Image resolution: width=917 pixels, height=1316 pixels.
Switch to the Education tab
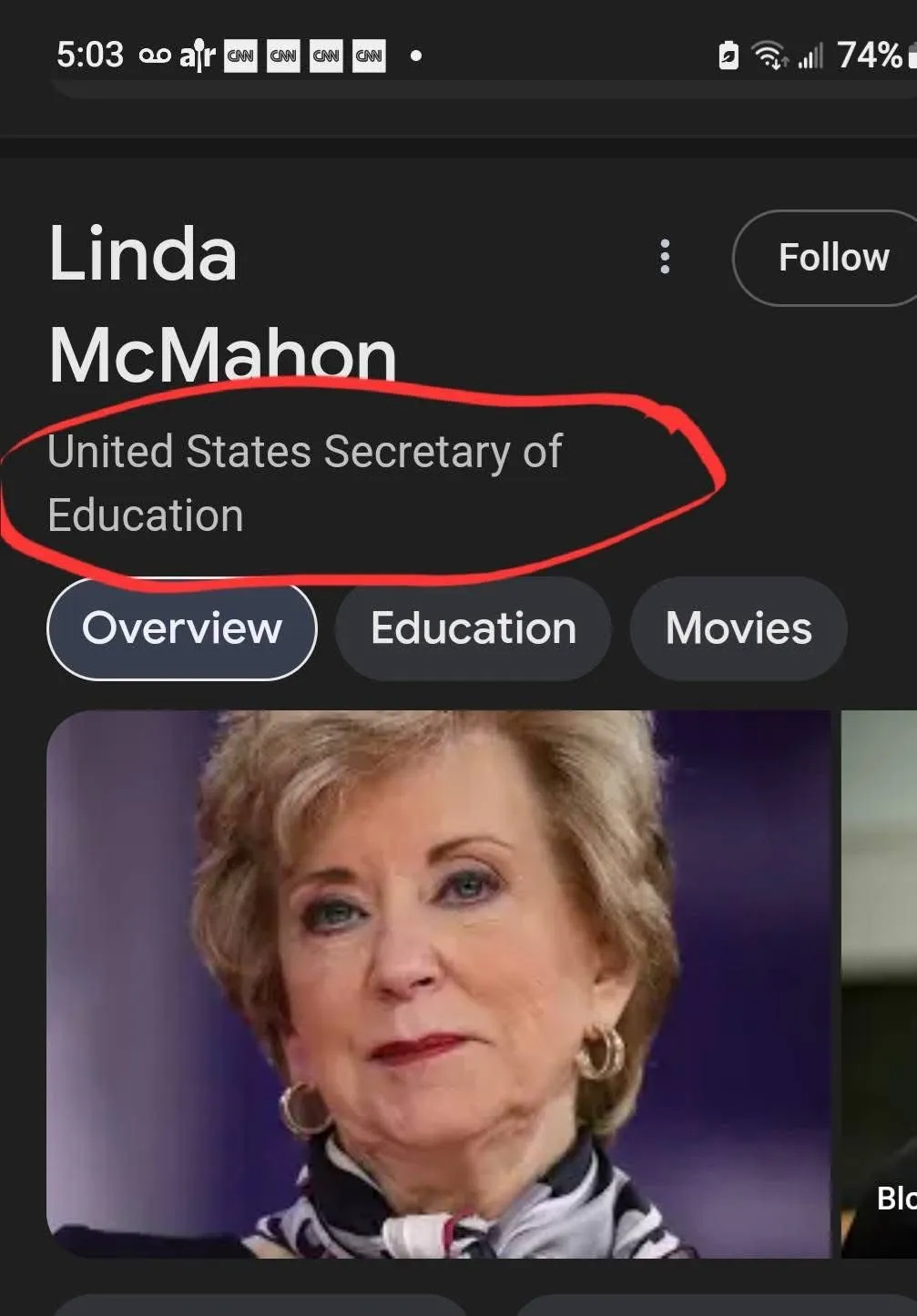(x=473, y=628)
